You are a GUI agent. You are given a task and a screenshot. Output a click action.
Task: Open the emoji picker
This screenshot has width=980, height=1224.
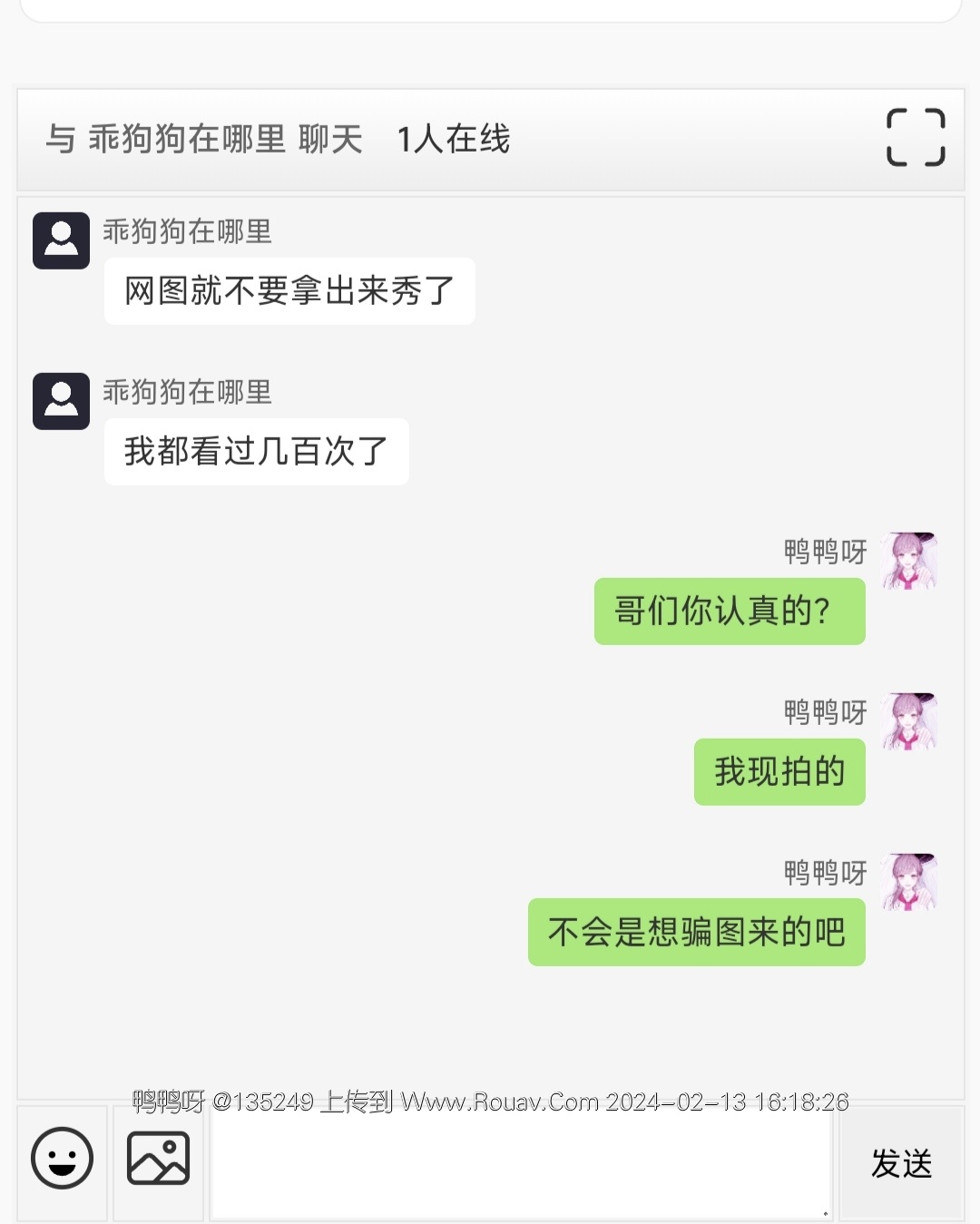(62, 1159)
